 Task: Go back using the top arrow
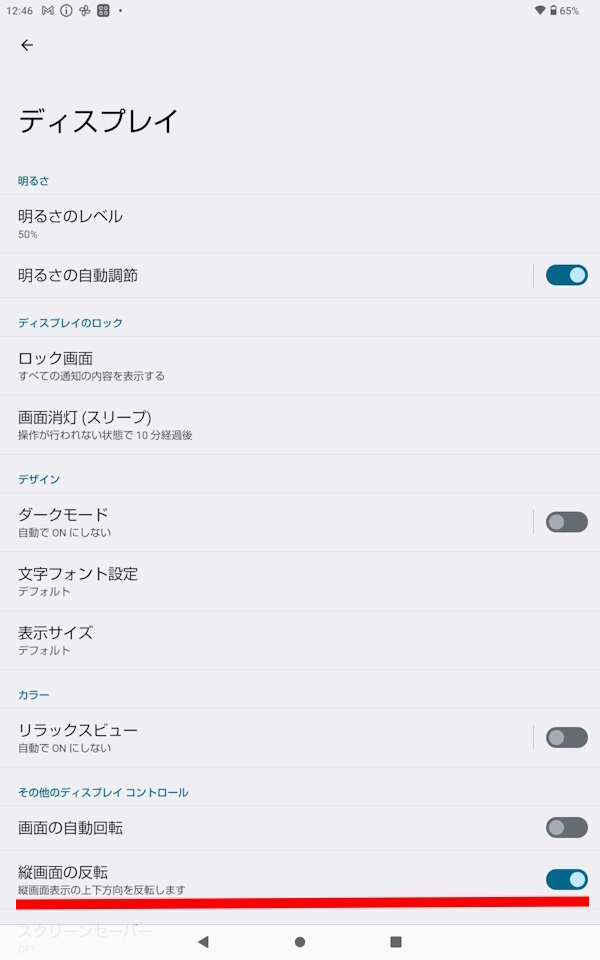click(27, 45)
